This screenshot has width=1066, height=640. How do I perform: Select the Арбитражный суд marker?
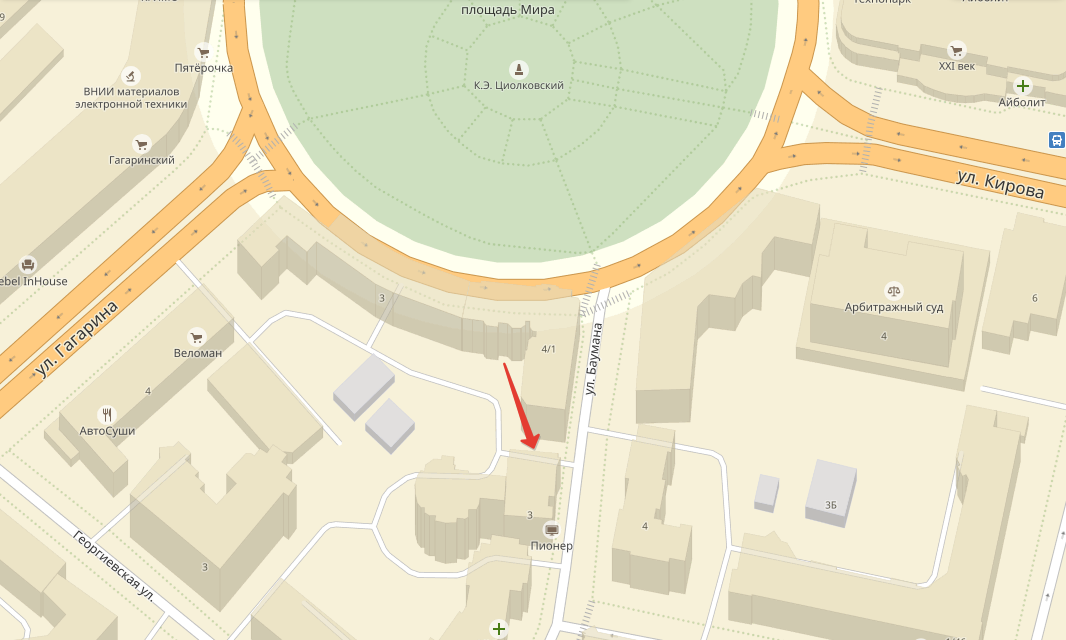tap(894, 290)
